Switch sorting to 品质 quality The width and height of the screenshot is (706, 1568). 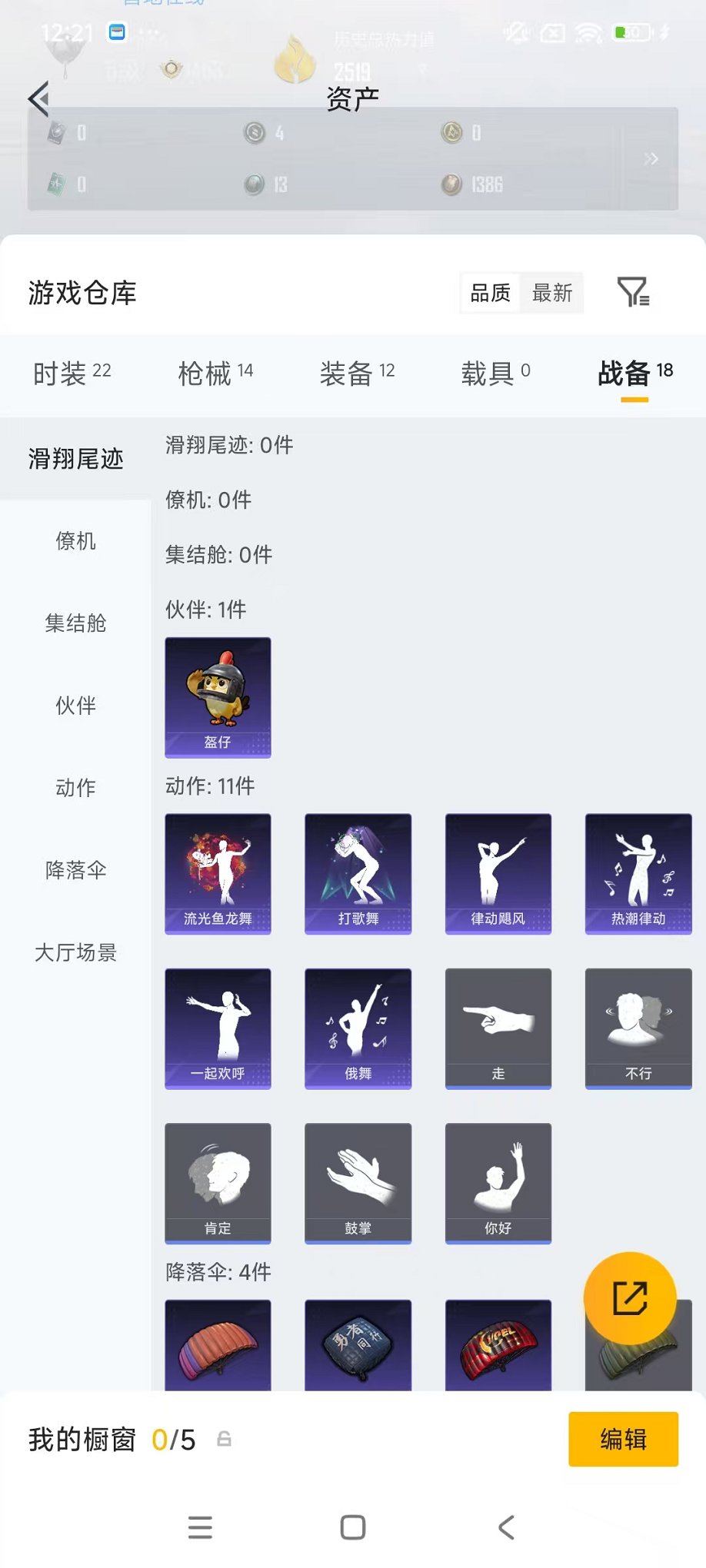point(489,293)
